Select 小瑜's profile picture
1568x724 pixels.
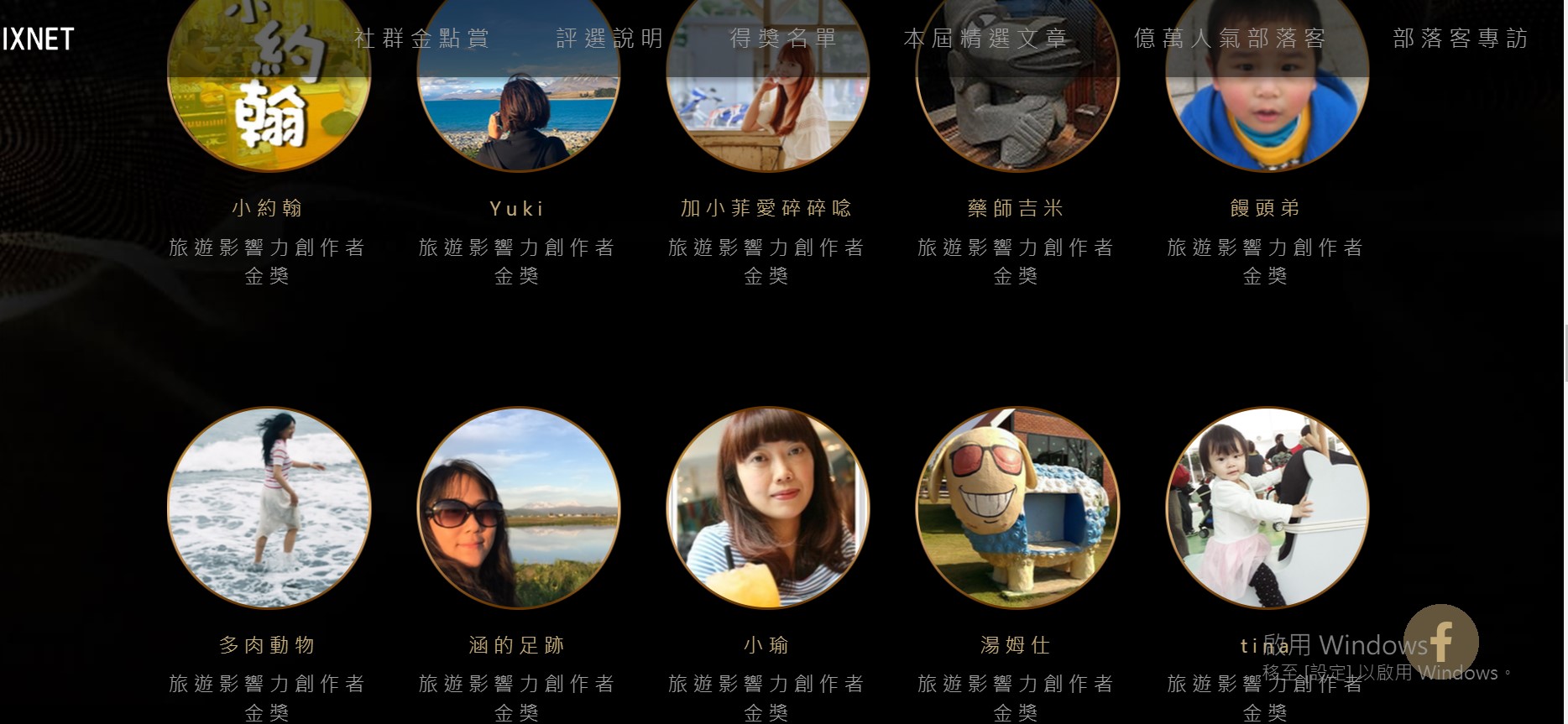click(x=767, y=508)
